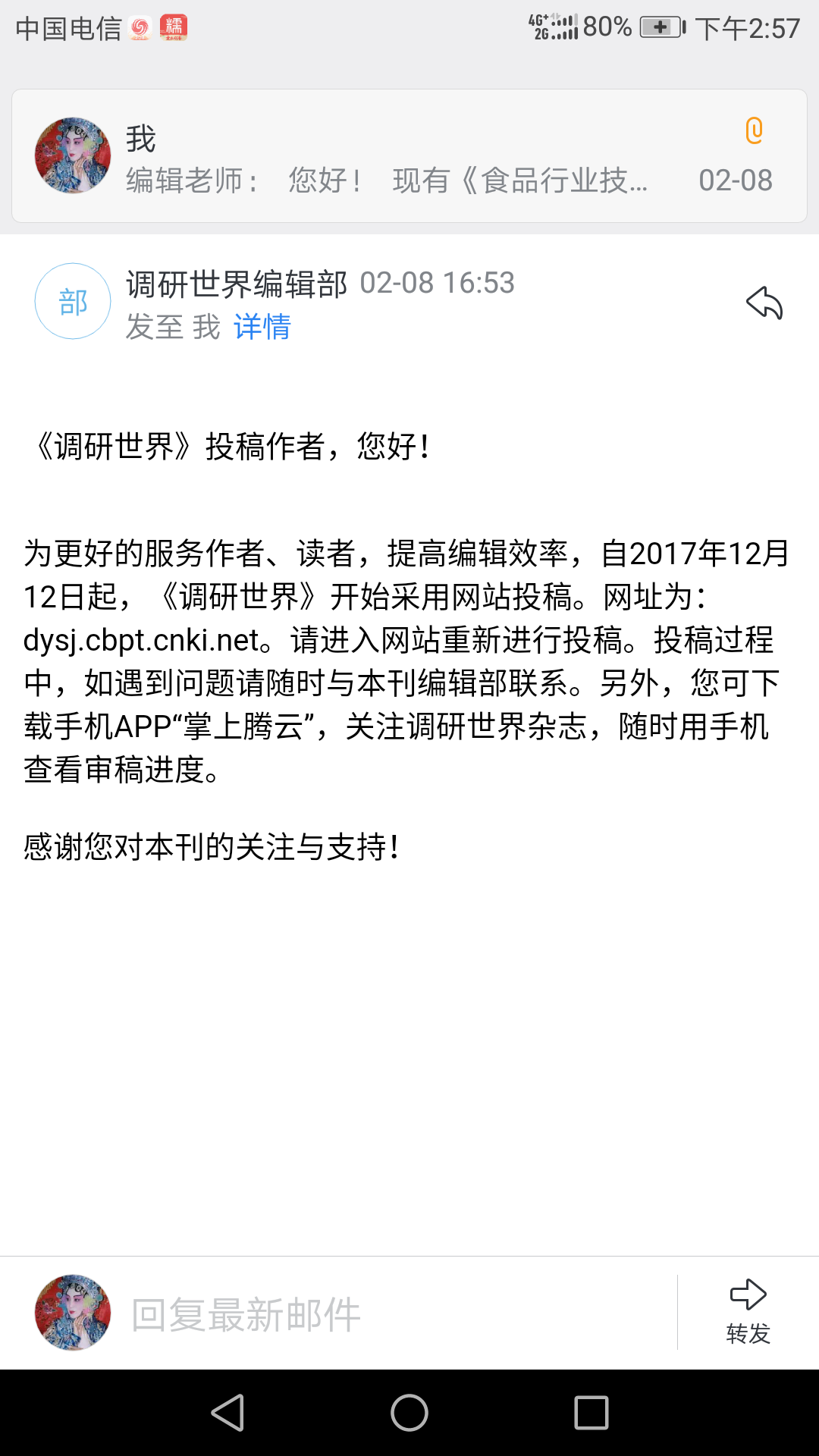
Task: Return to the home screen
Action: click(x=409, y=1413)
